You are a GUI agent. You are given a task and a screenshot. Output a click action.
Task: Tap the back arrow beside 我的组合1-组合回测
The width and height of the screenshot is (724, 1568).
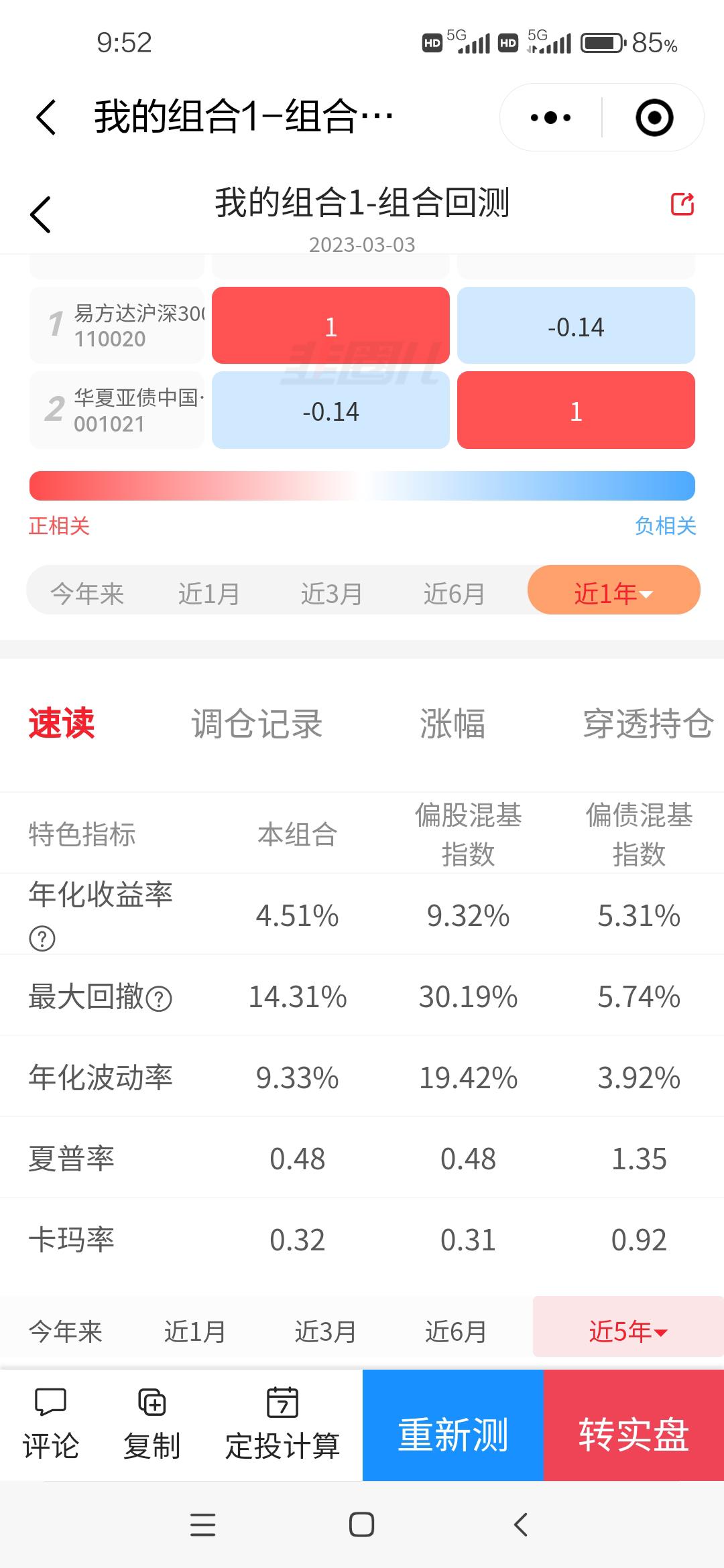42,214
